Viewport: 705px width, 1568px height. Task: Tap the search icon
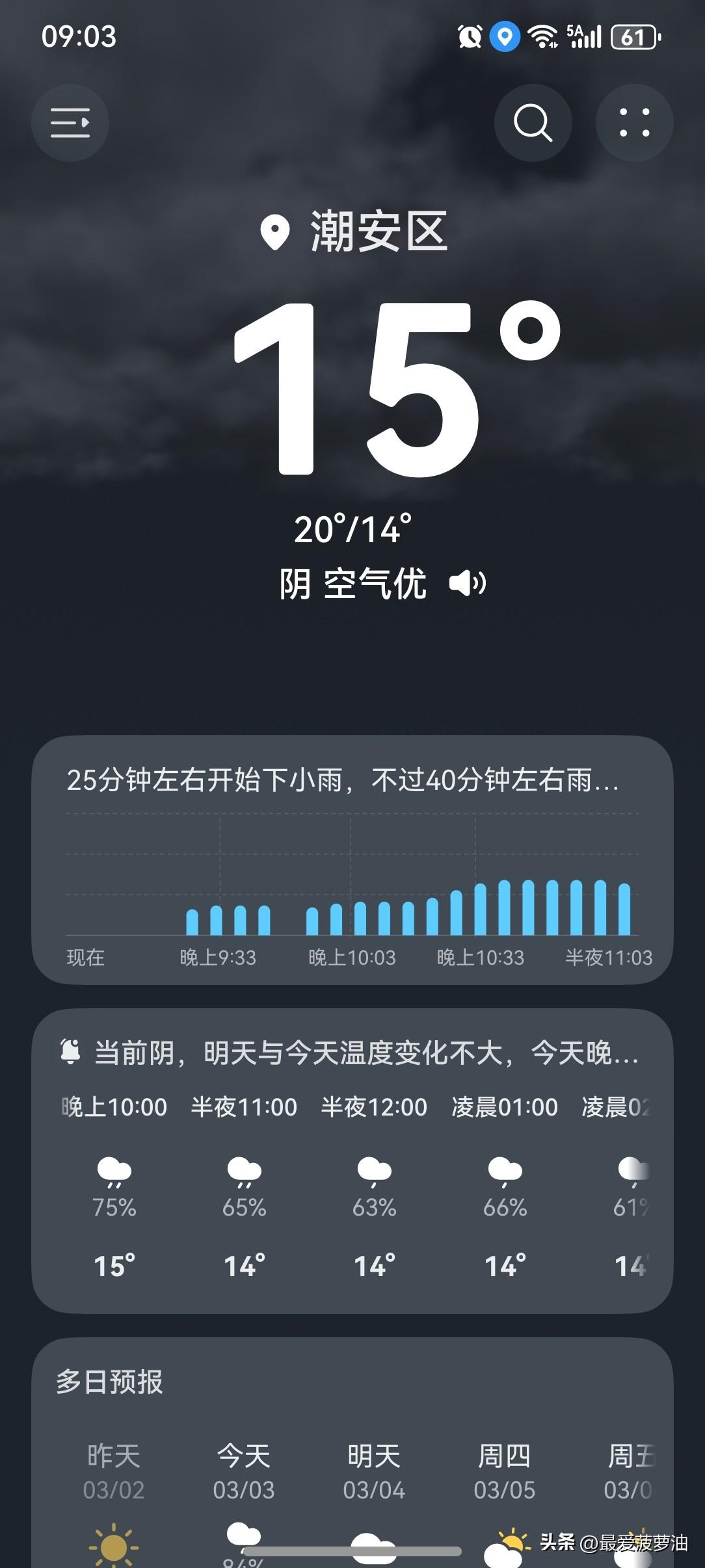click(532, 123)
